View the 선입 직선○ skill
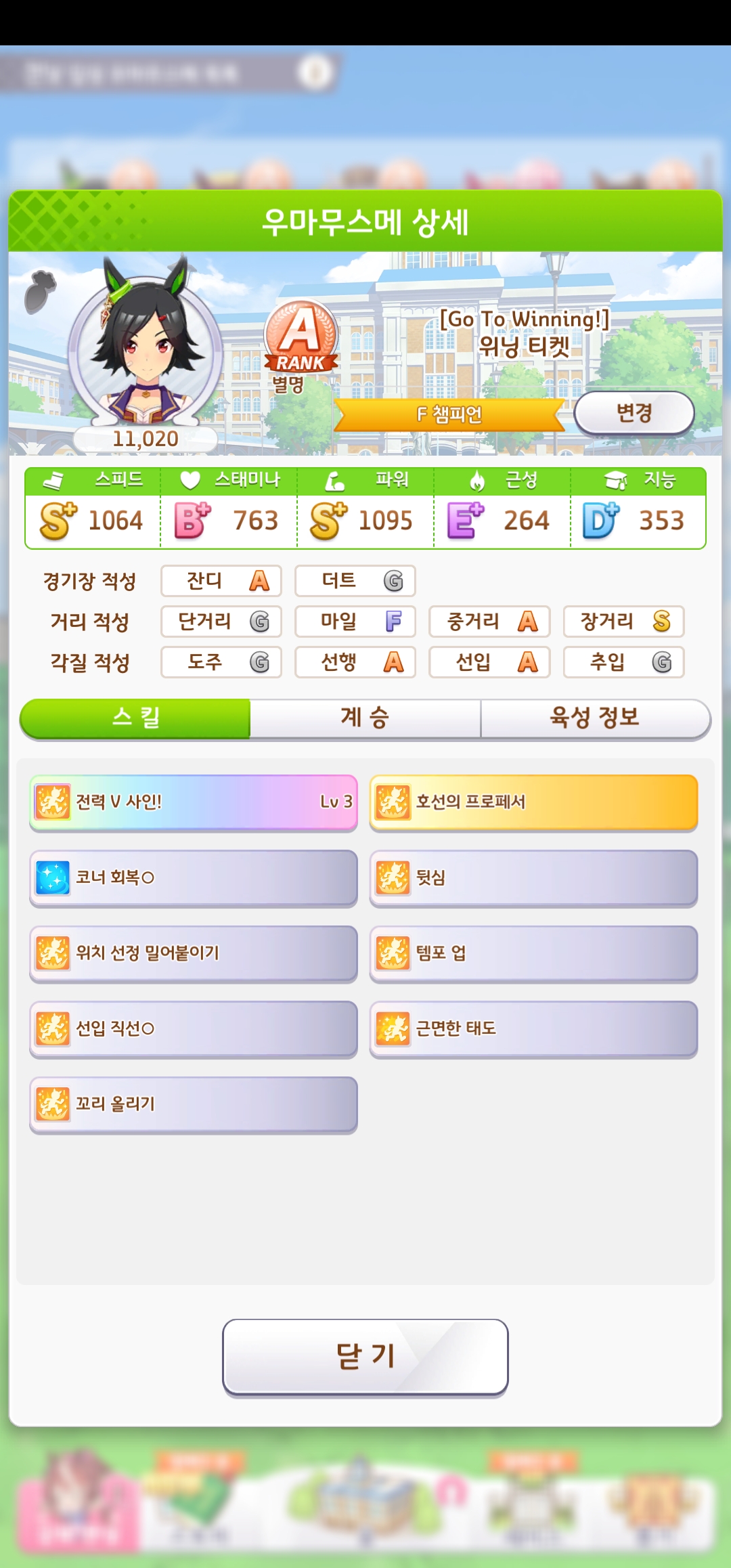 (194, 1029)
